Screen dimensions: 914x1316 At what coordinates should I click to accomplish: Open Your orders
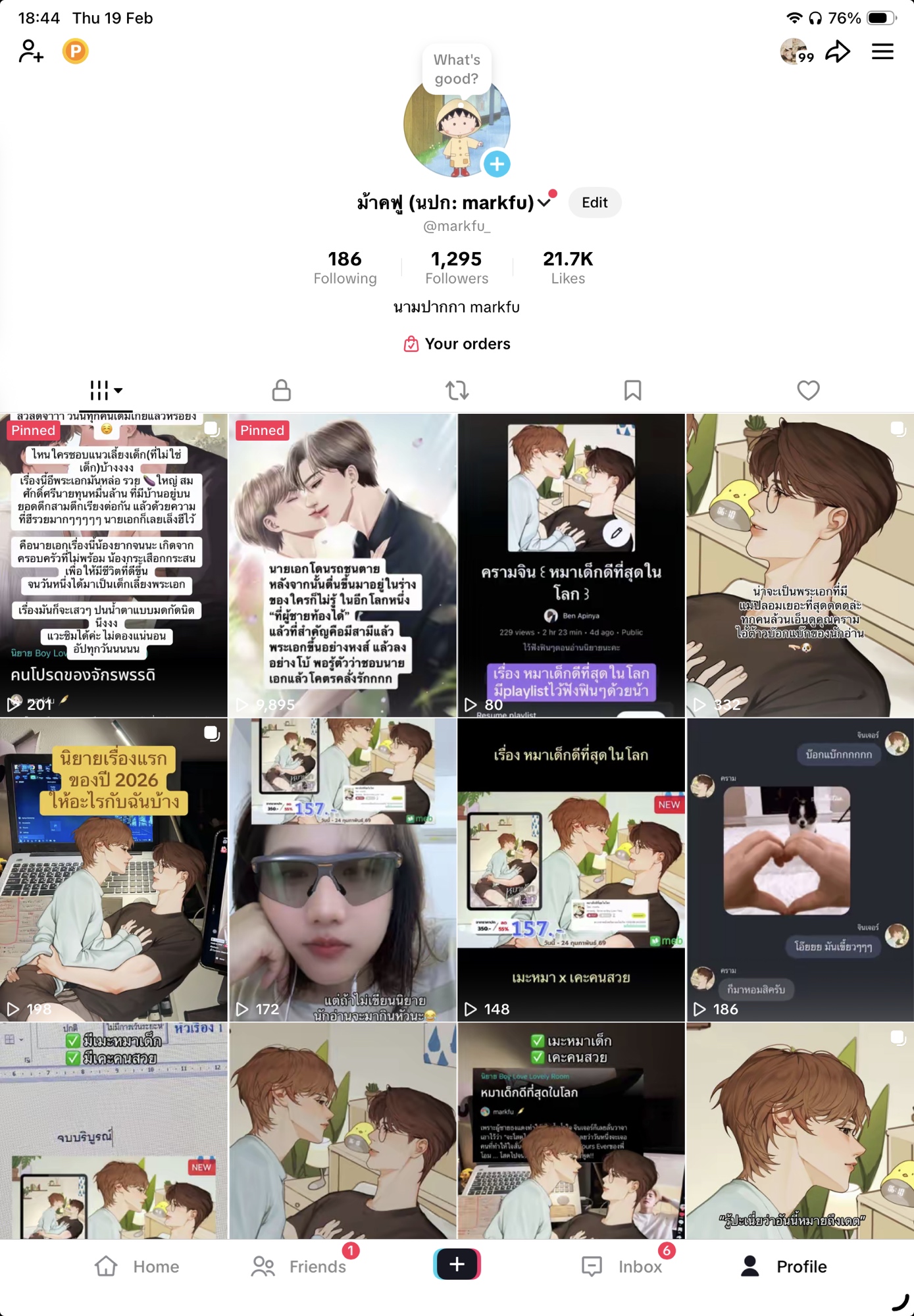click(457, 344)
